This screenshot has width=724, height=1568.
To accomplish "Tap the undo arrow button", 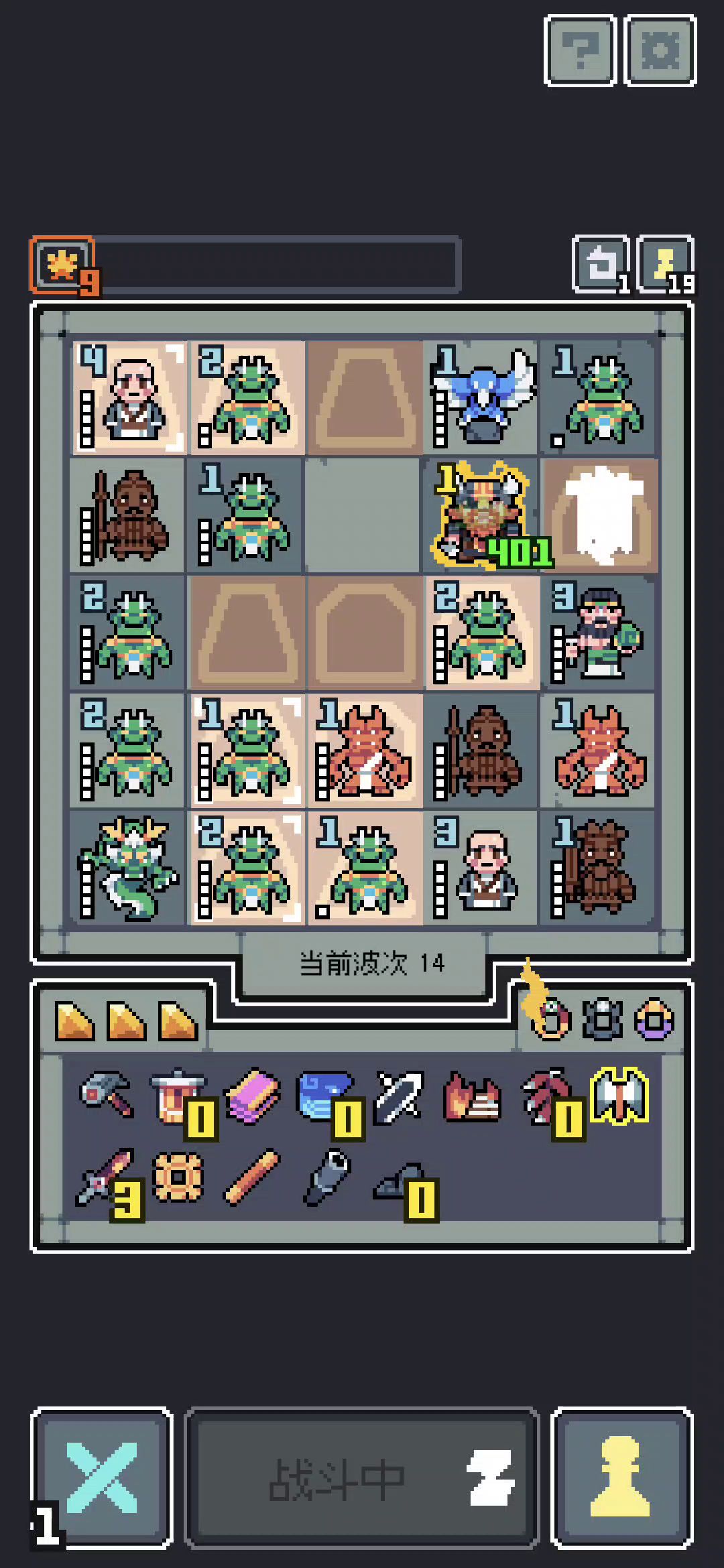I will [x=600, y=264].
